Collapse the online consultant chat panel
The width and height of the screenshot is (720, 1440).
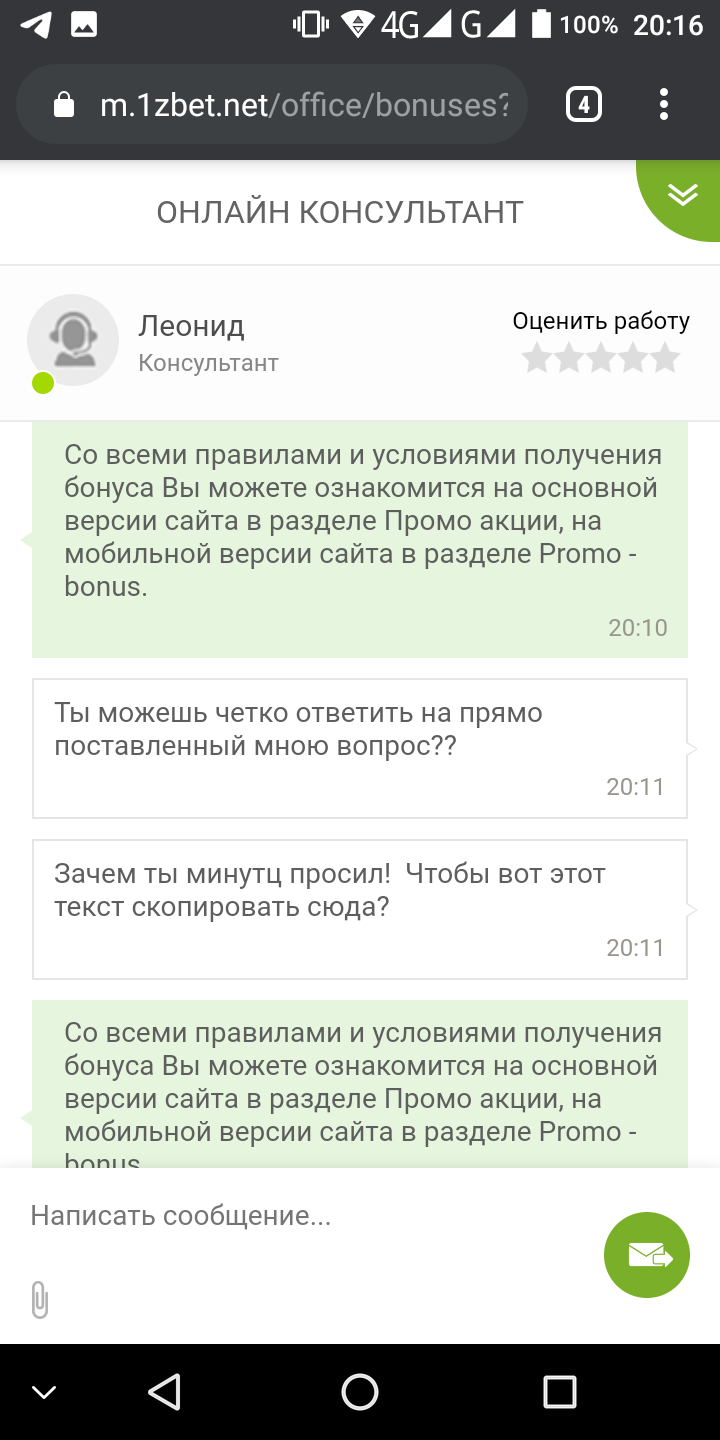(683, 194)
